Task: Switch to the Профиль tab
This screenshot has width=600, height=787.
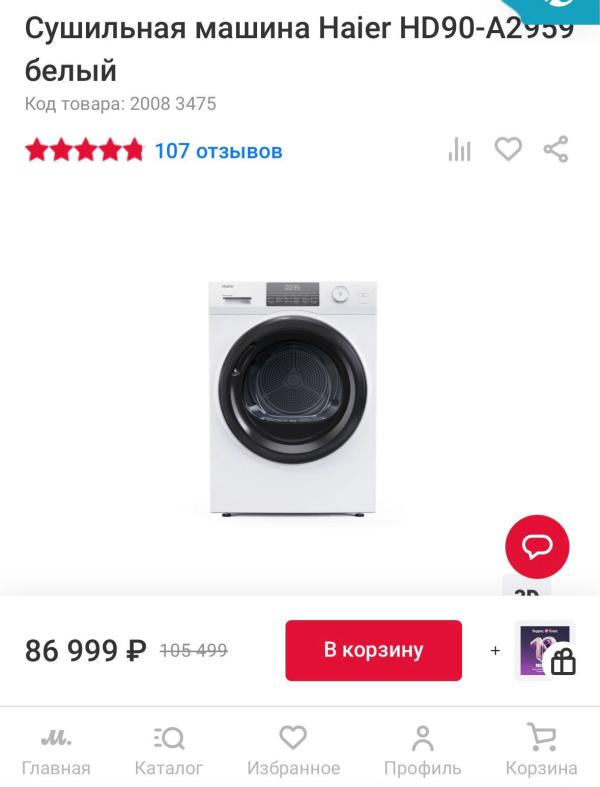Action: pyautogui.click(x=422, y=751)
